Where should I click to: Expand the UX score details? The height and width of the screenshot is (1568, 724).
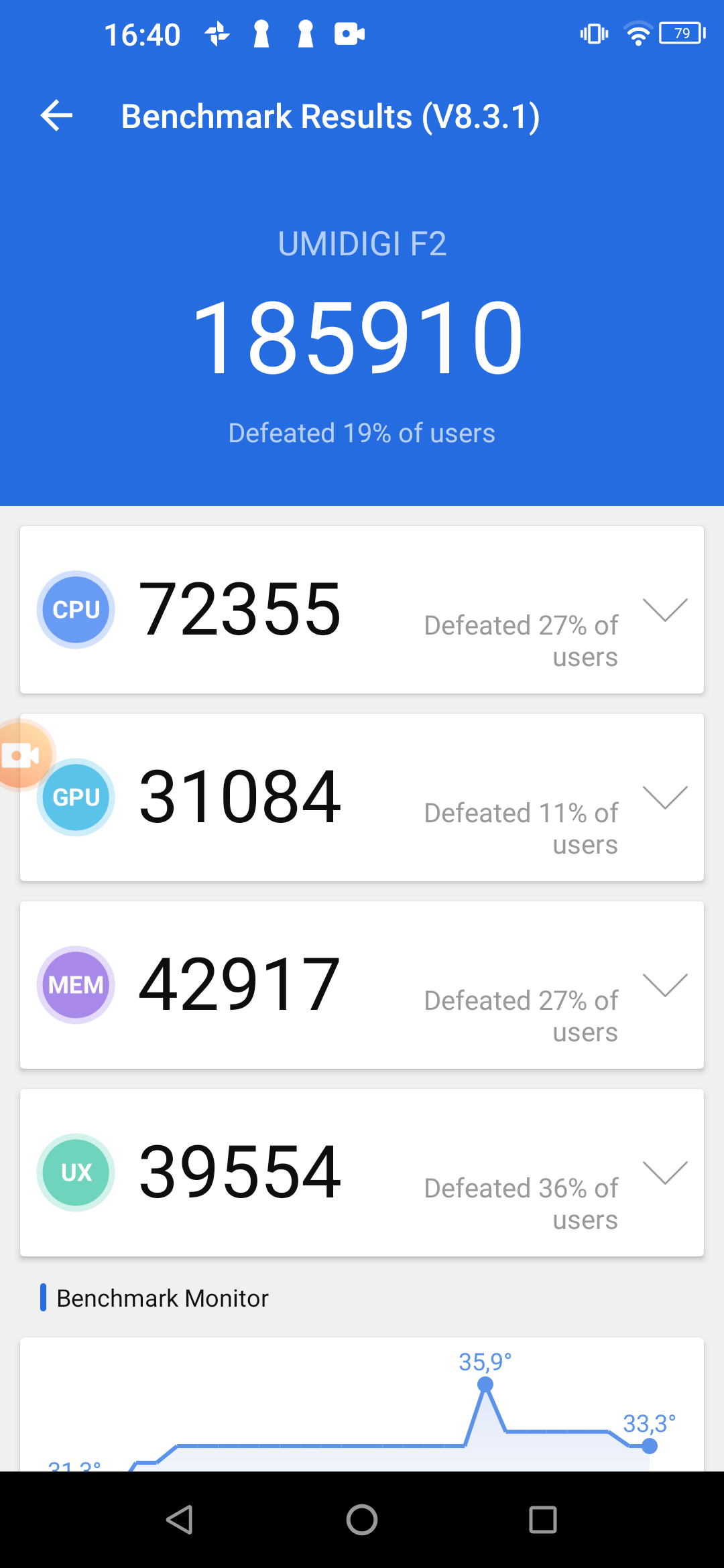665,1173
